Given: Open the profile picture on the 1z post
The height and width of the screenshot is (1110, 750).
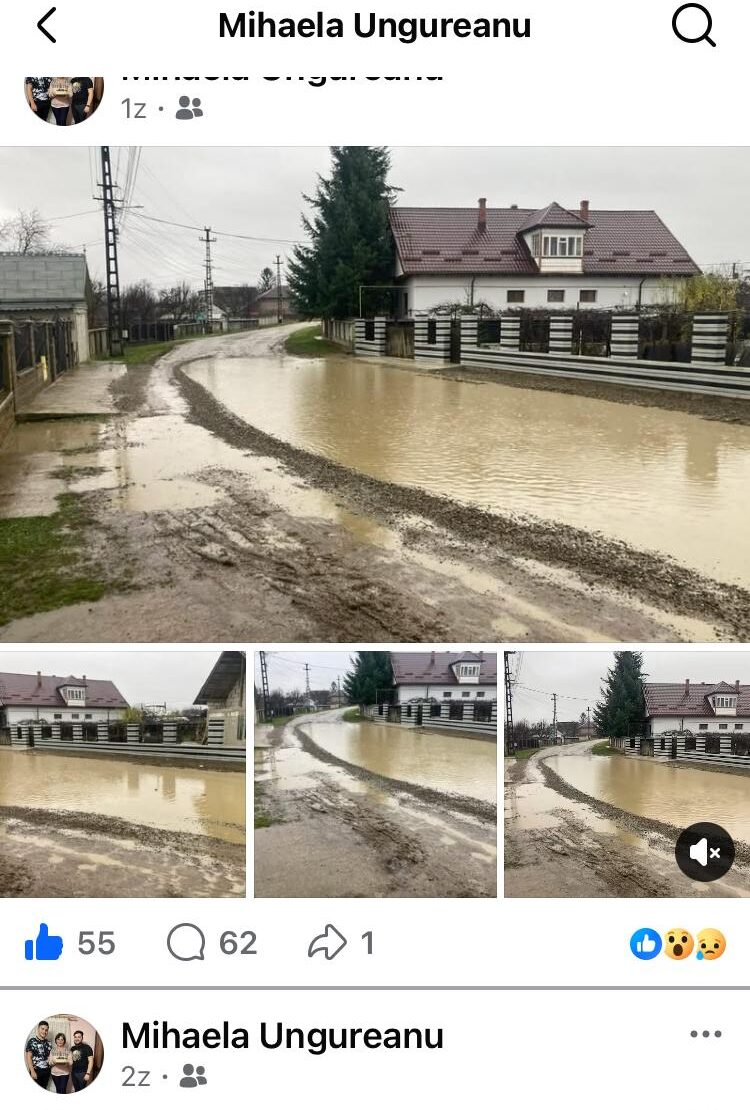Looking at the screenshot, I should [x=64, y=101].
